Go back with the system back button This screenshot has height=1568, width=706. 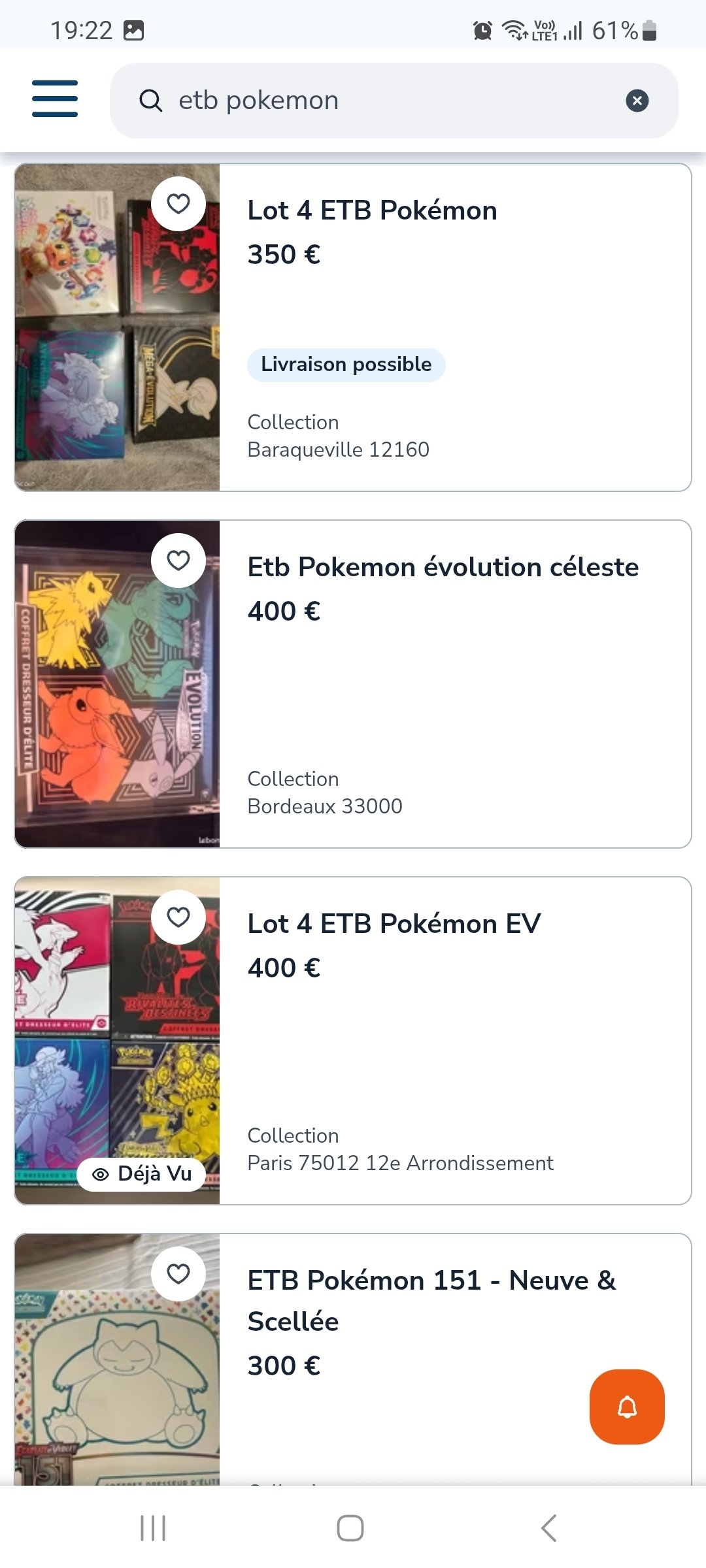pos(549,1528)
